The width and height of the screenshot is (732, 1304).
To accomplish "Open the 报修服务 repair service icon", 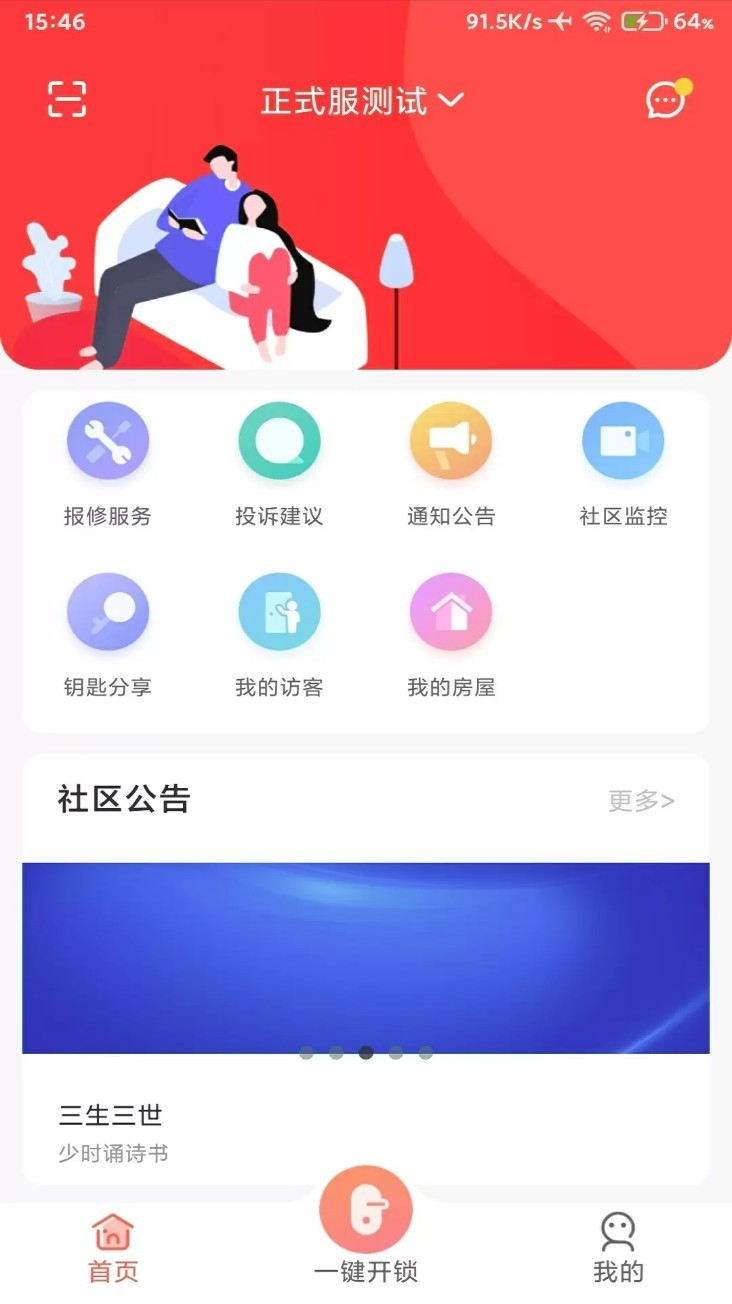I will 108,440.
